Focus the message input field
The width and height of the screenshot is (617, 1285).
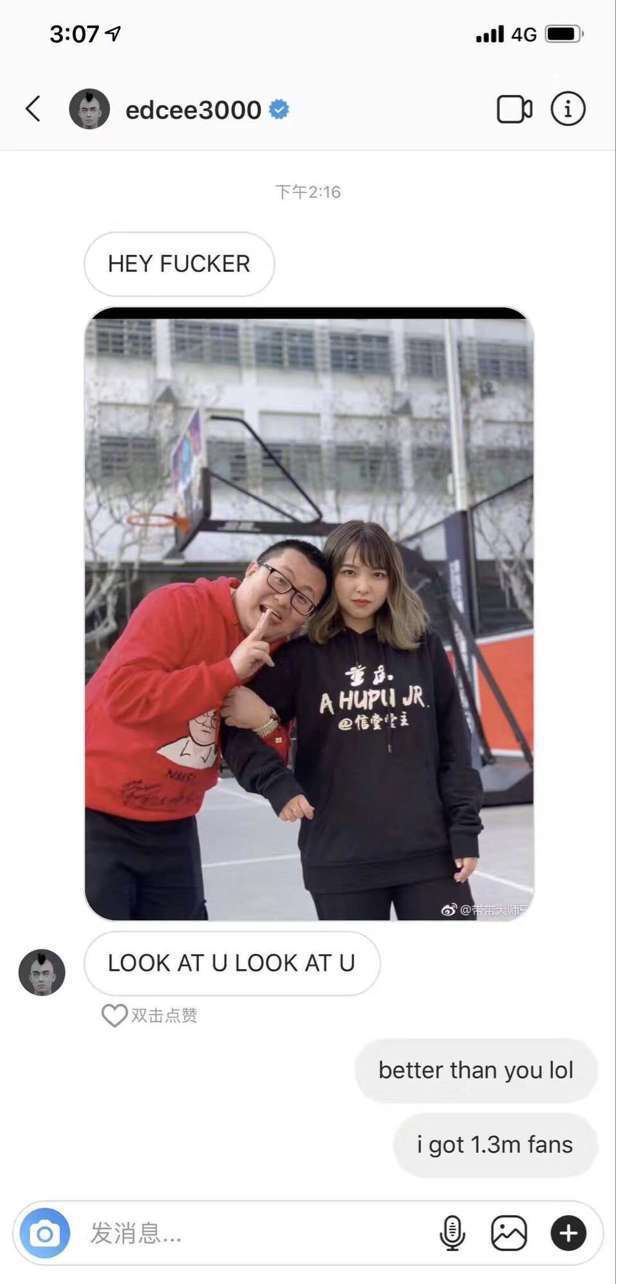(250, 1233)
